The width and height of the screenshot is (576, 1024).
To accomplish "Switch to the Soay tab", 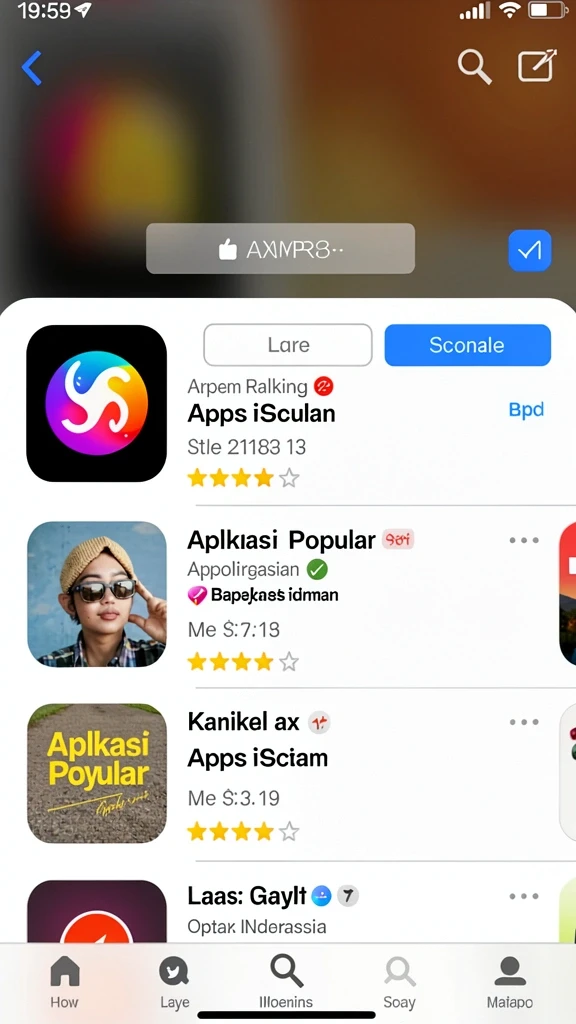I will click(399, 982).
